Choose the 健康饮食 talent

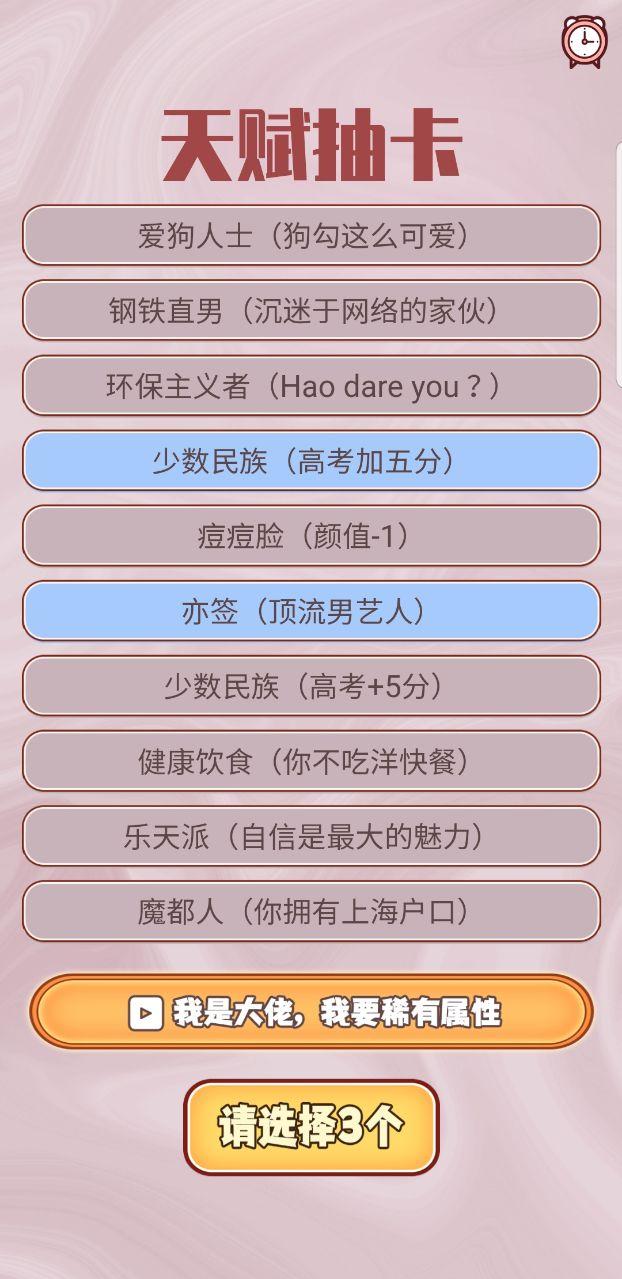click(x=311, y=761)
